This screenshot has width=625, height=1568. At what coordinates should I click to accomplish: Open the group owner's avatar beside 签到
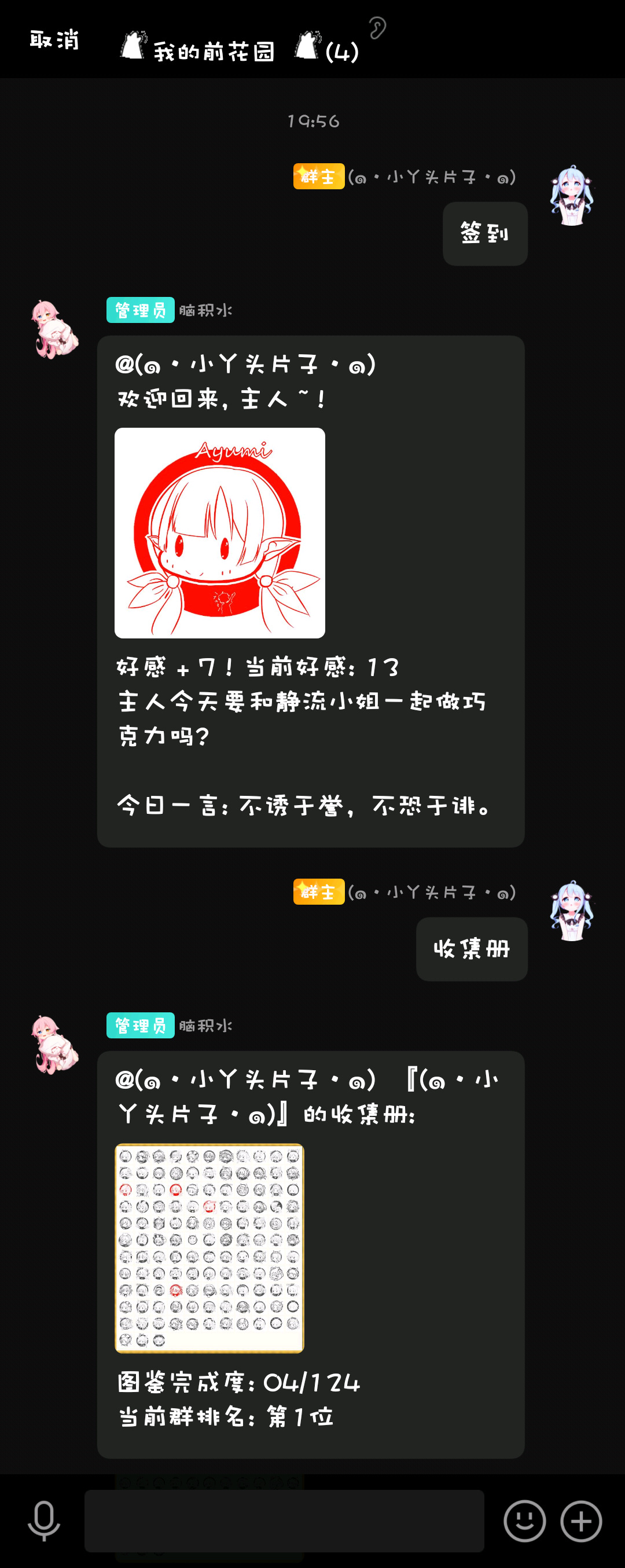(571, 196)
